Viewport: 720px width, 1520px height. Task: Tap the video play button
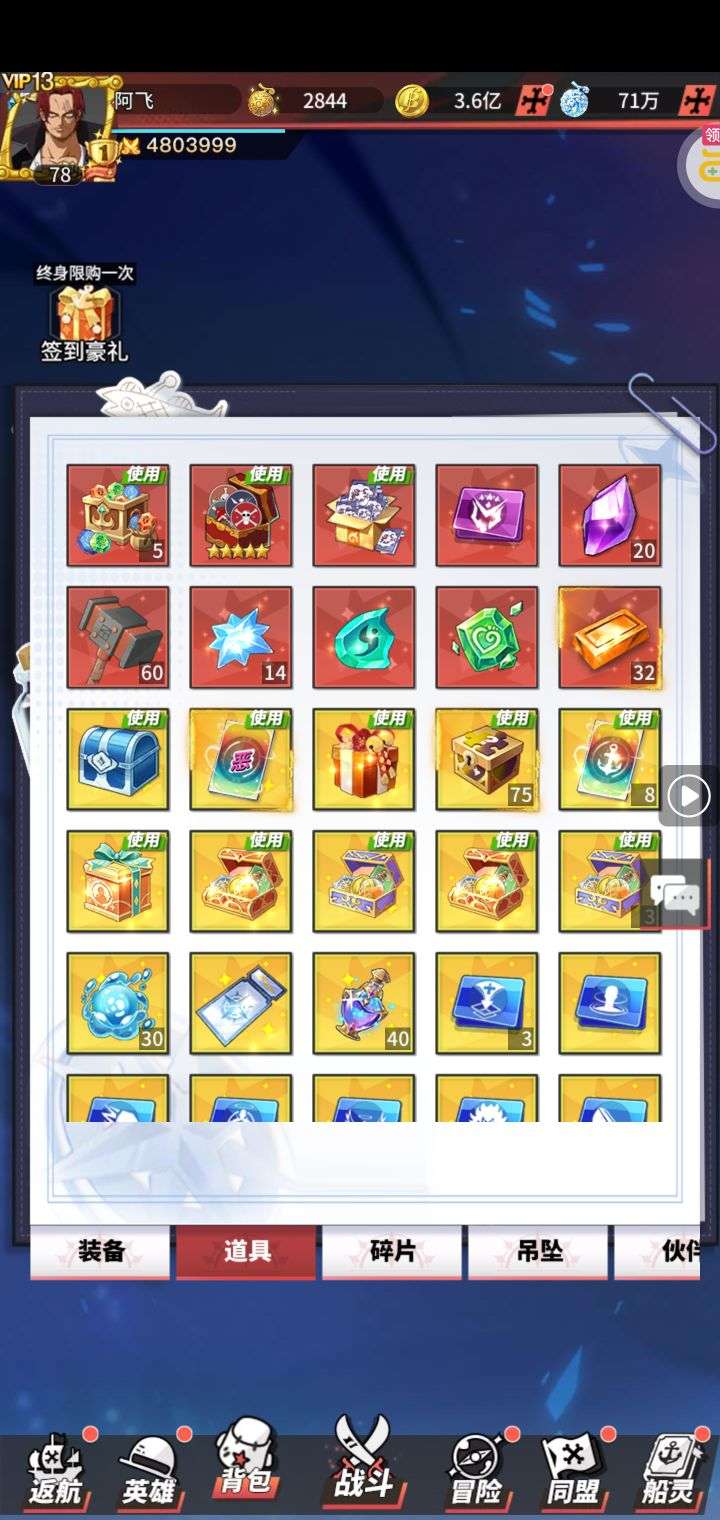pyautogui.click(x=689, y=796)
